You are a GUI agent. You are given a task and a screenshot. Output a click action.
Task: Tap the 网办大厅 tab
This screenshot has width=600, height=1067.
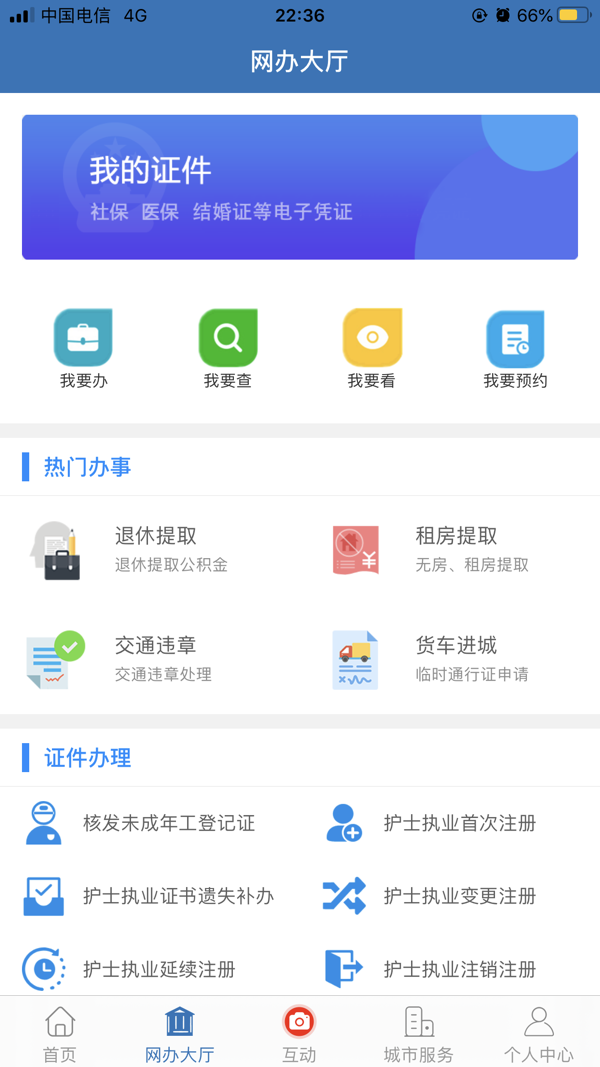coord(180,1034)
